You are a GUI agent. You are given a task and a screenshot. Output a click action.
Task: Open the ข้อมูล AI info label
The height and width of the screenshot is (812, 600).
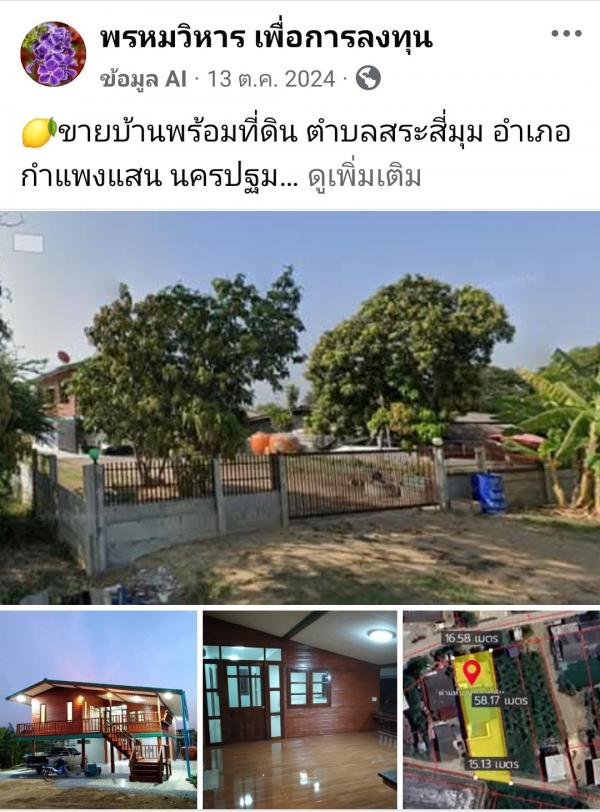click(x=143, y=78)
